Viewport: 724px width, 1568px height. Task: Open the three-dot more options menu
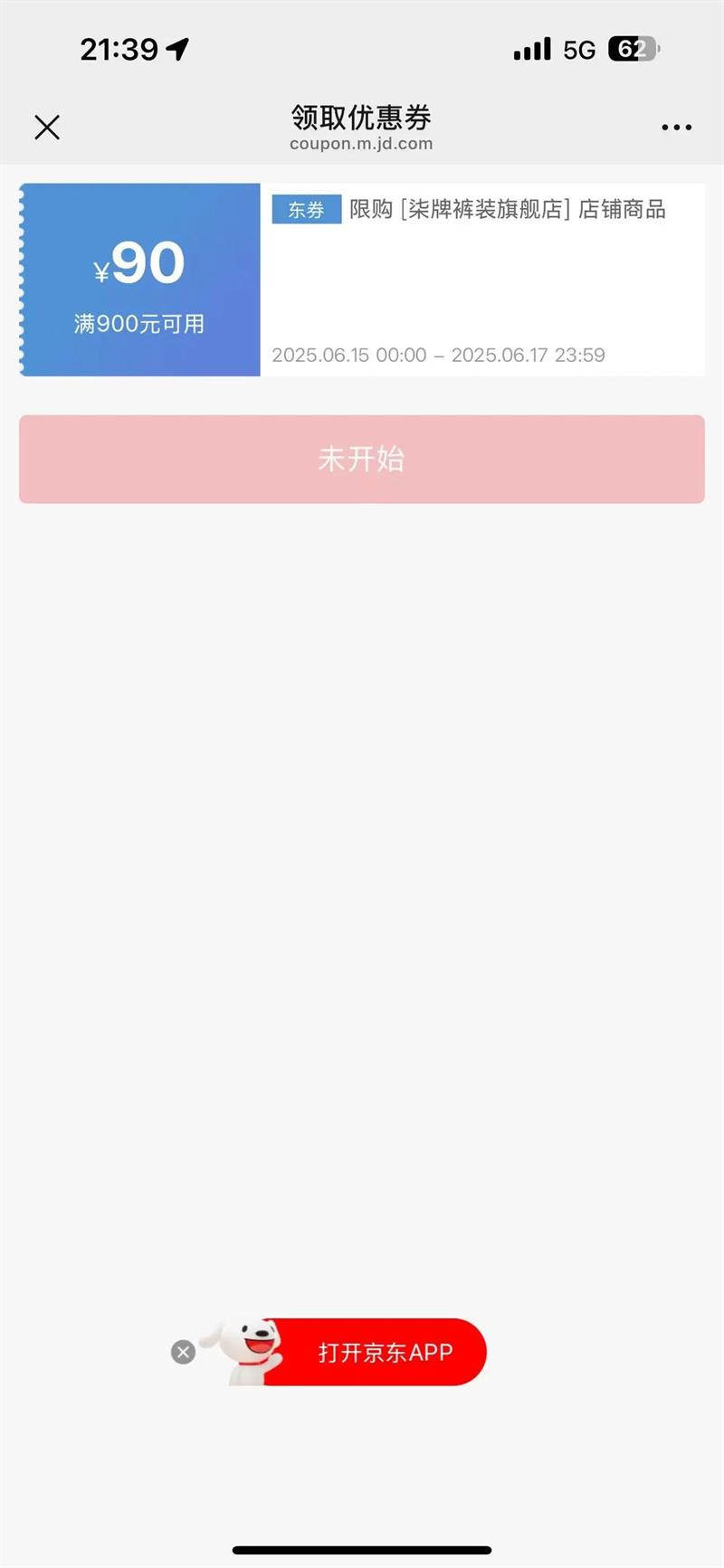[x=676, y=128]
